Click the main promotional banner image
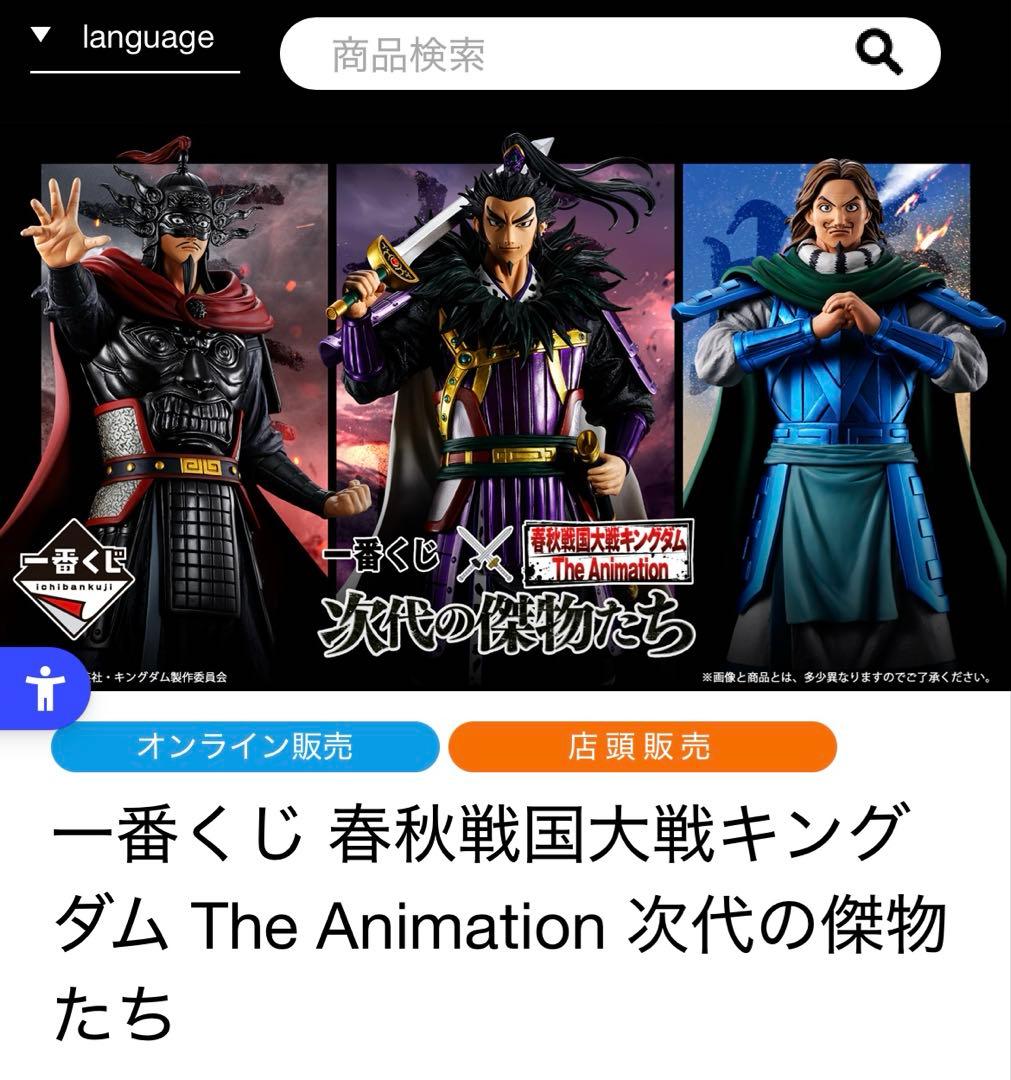The width and height of the screenshot is (1011, 1080). [505, 400]
